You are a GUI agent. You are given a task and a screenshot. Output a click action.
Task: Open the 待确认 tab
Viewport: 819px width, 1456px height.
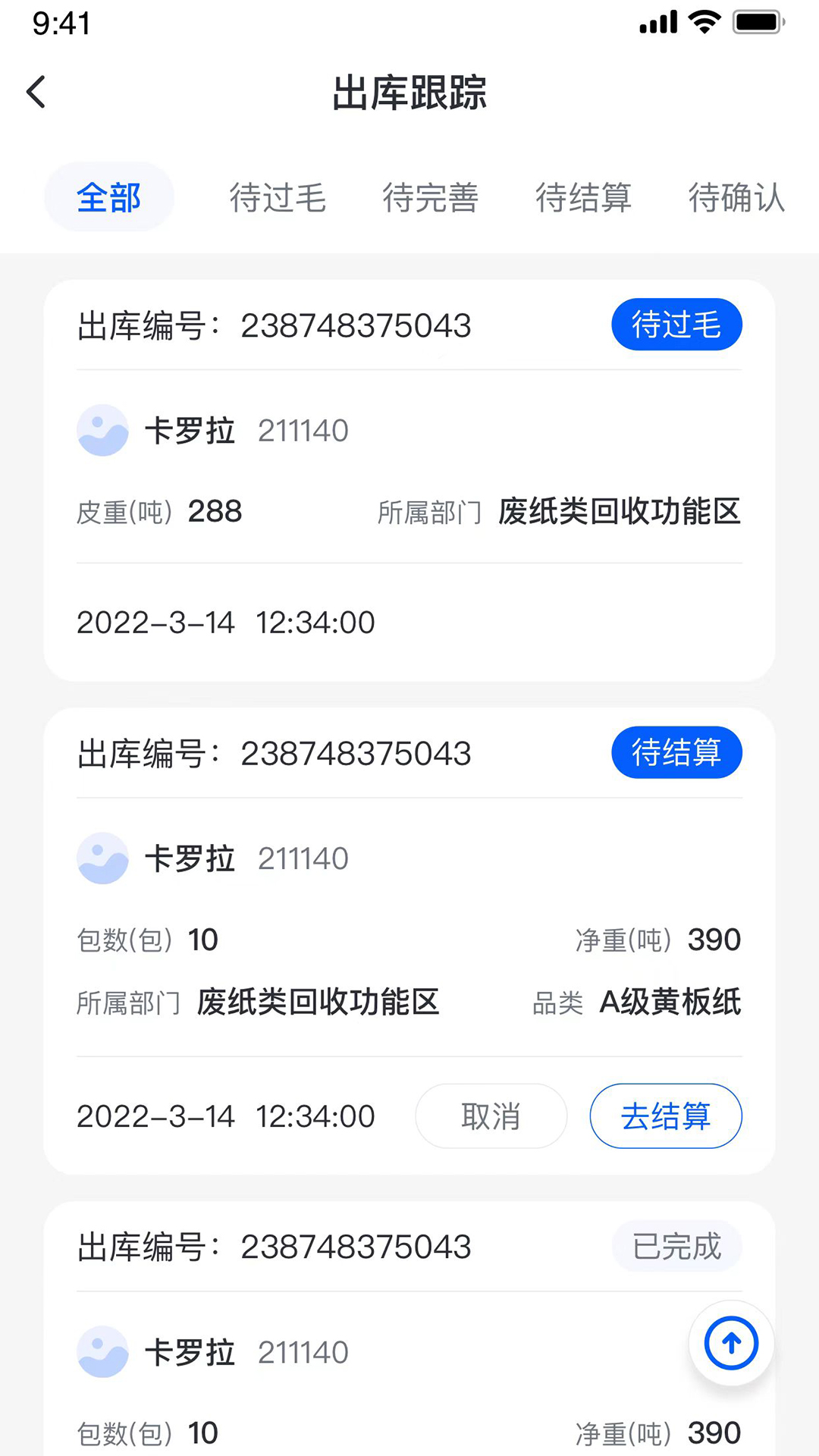click(736, 198)
